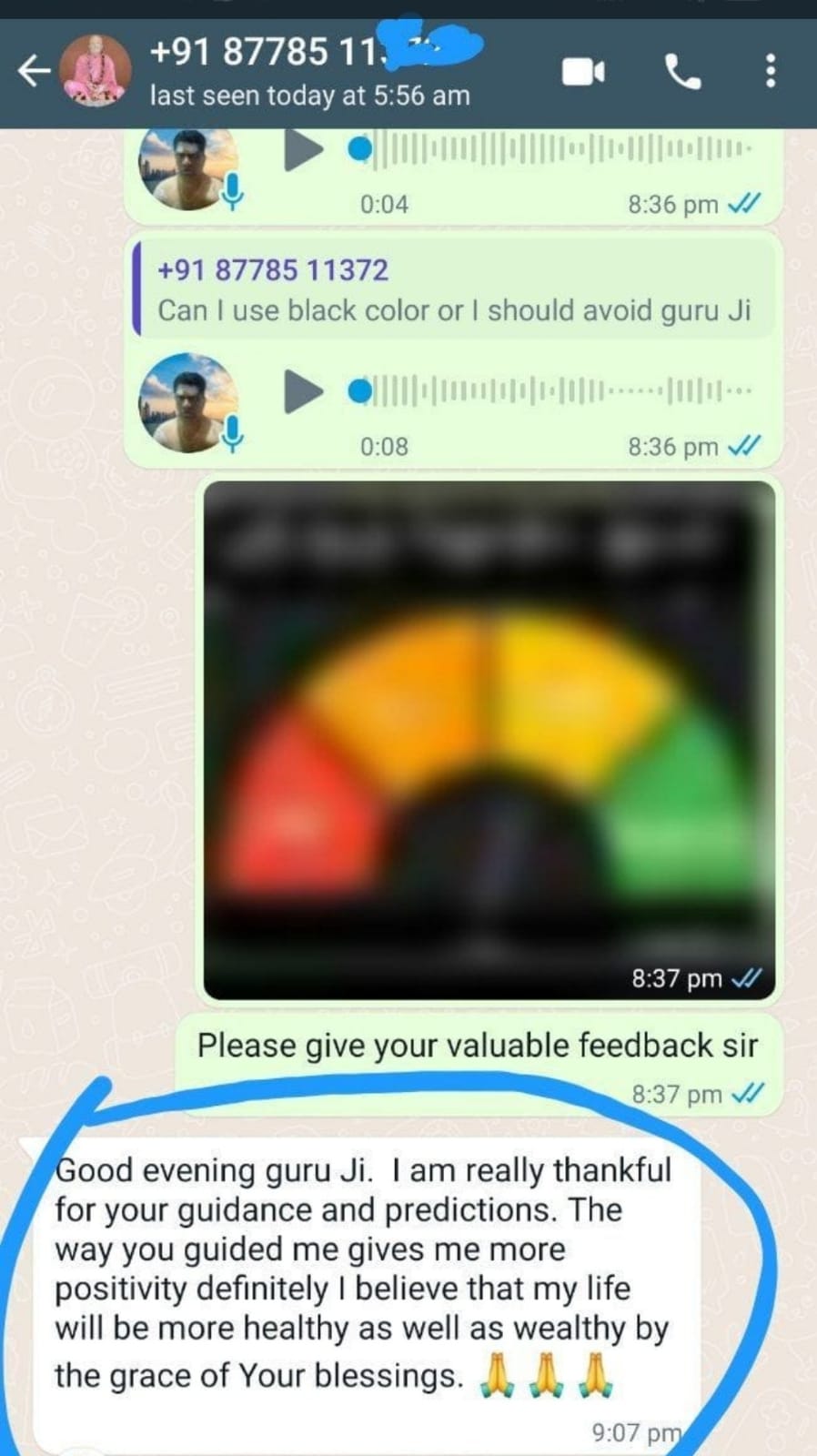Viewport: 817px width, 1456px height.
Task: Start a video call with this contact
Action: pos(583,71)
